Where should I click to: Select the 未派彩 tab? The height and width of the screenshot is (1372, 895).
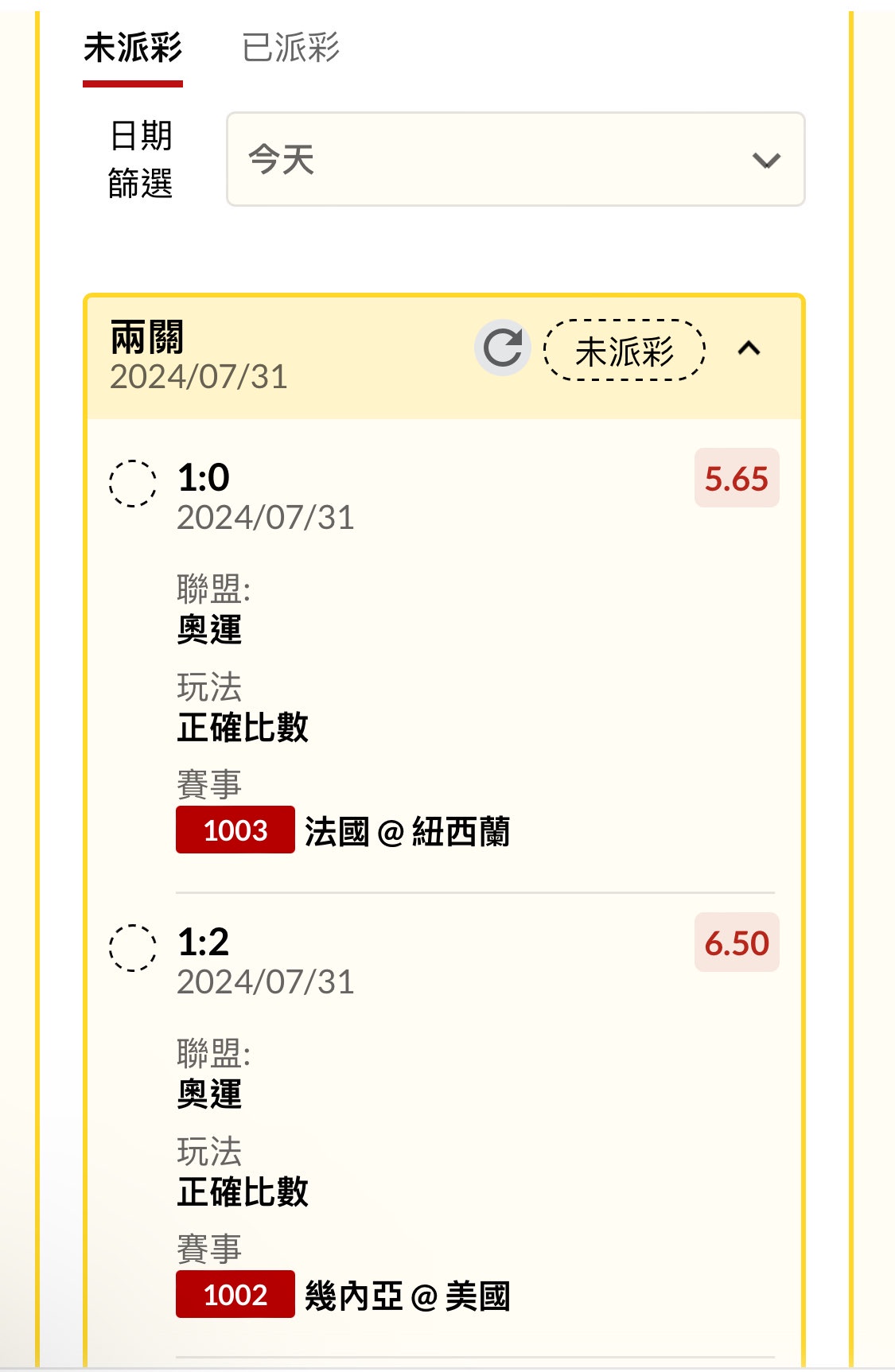pos(133,48)
